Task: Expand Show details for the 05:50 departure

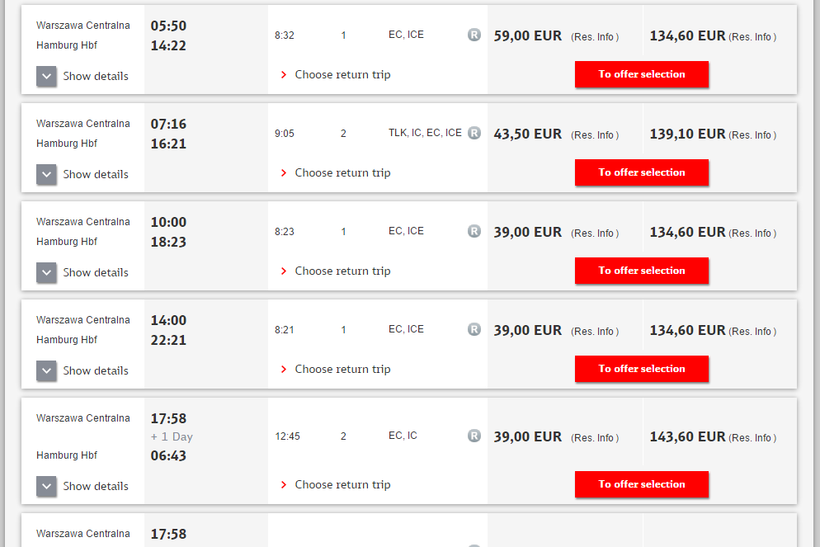Action: pos(83,76)
